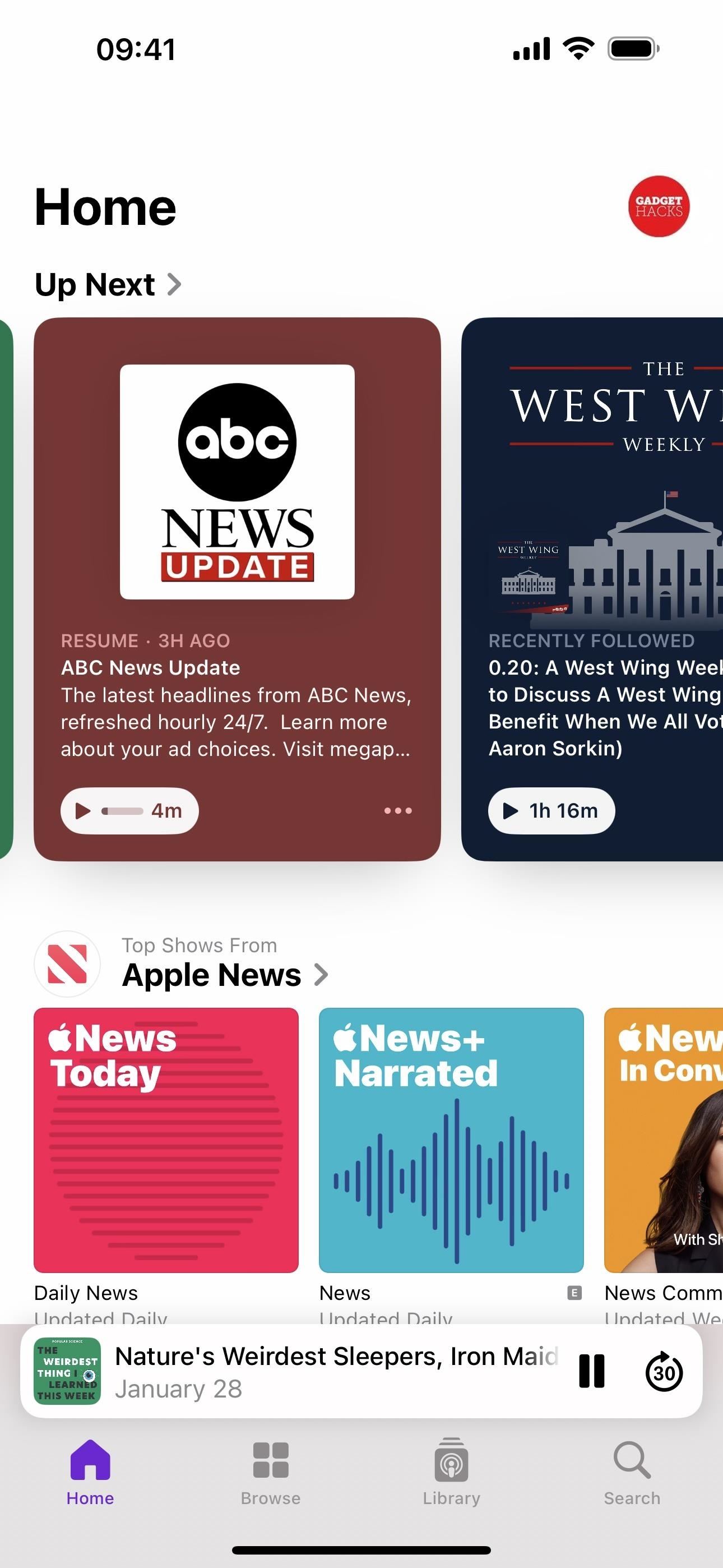Open the Apple News+ Narrated show

(451, 1140)
